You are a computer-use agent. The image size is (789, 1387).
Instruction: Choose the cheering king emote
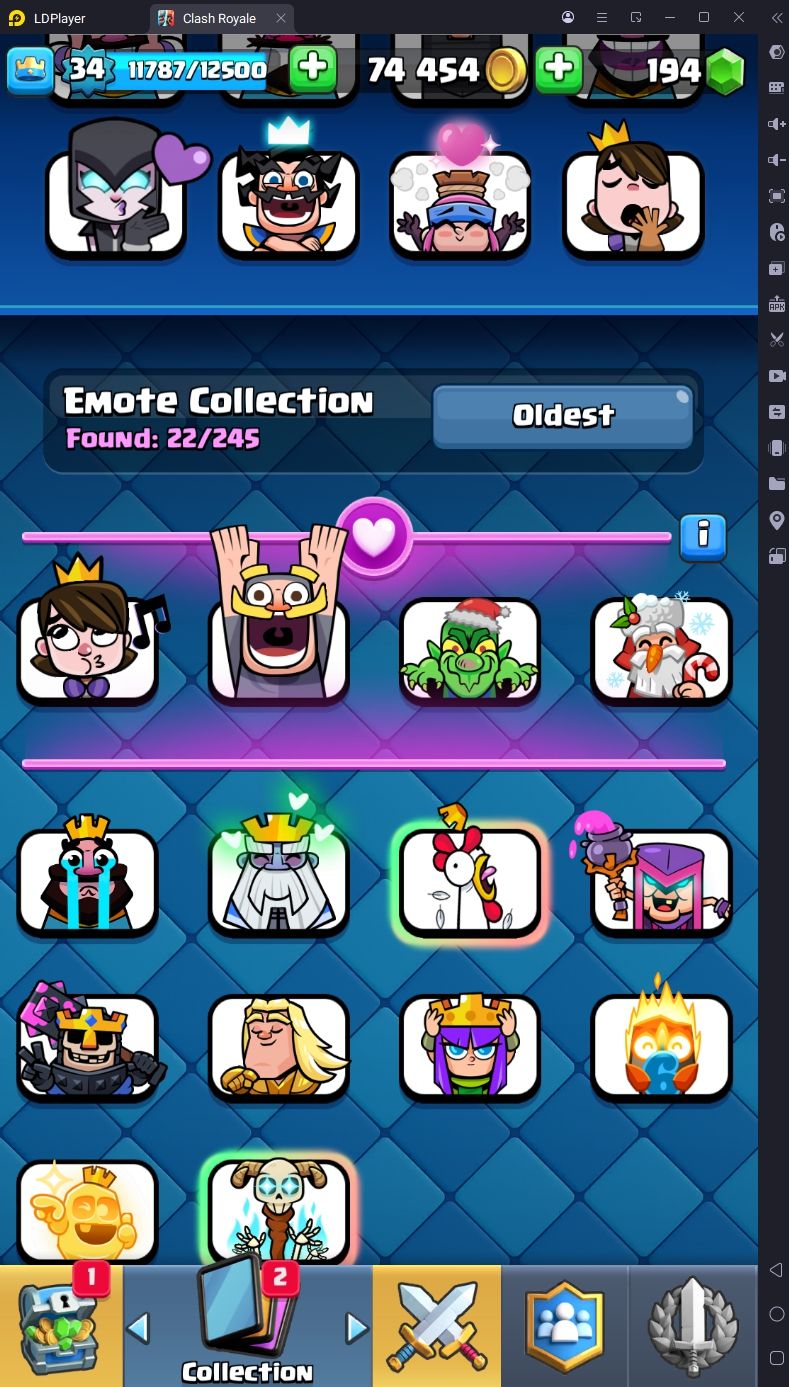[x=278, y=640]
